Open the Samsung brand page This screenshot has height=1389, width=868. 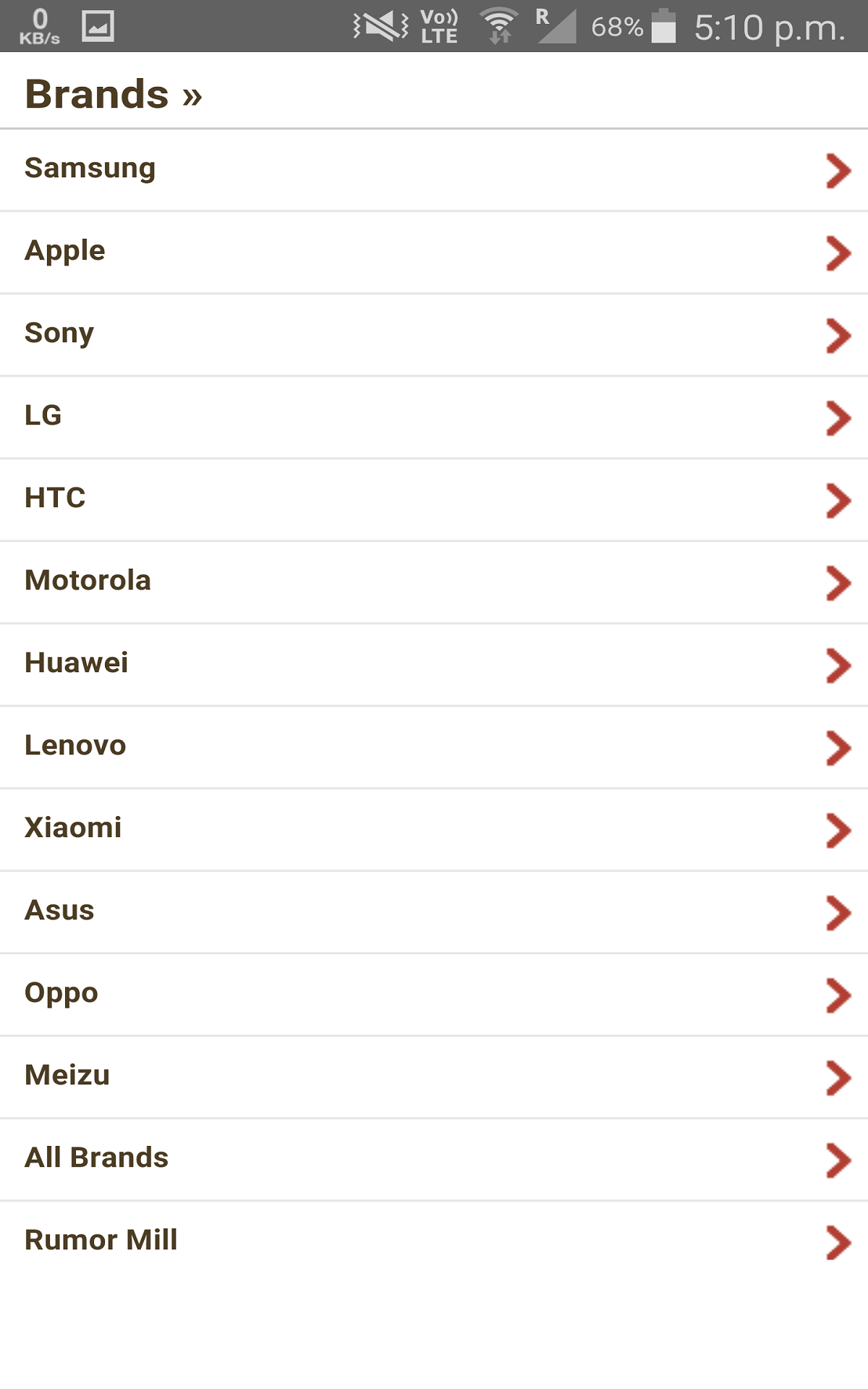(90, 167)
